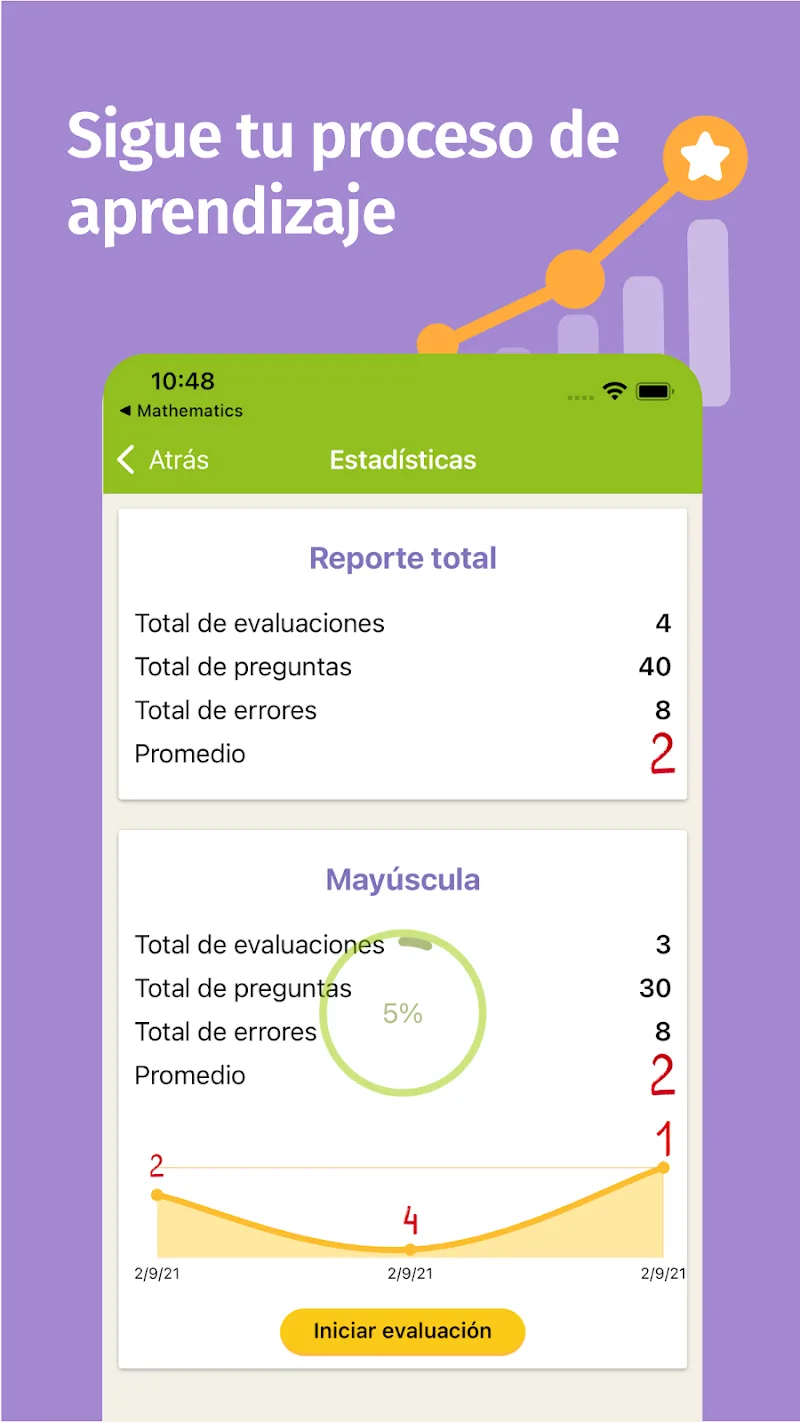Tap the Iniciar evaluación button
This screenshot has width=800, height=1422.
click(402, 1331)
